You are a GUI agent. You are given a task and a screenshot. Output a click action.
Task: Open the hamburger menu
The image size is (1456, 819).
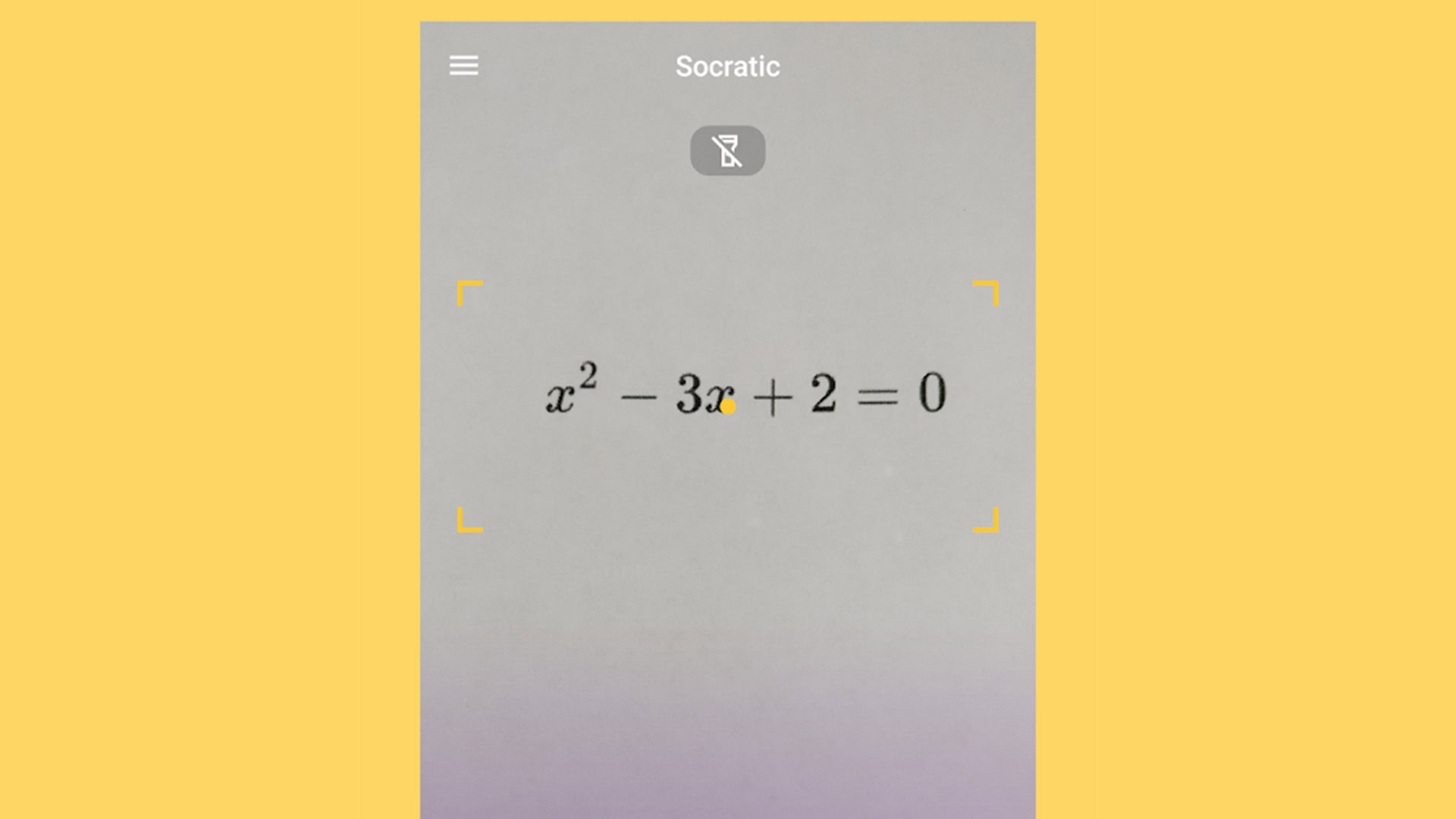pyautogui.click(x=463, y=65)
